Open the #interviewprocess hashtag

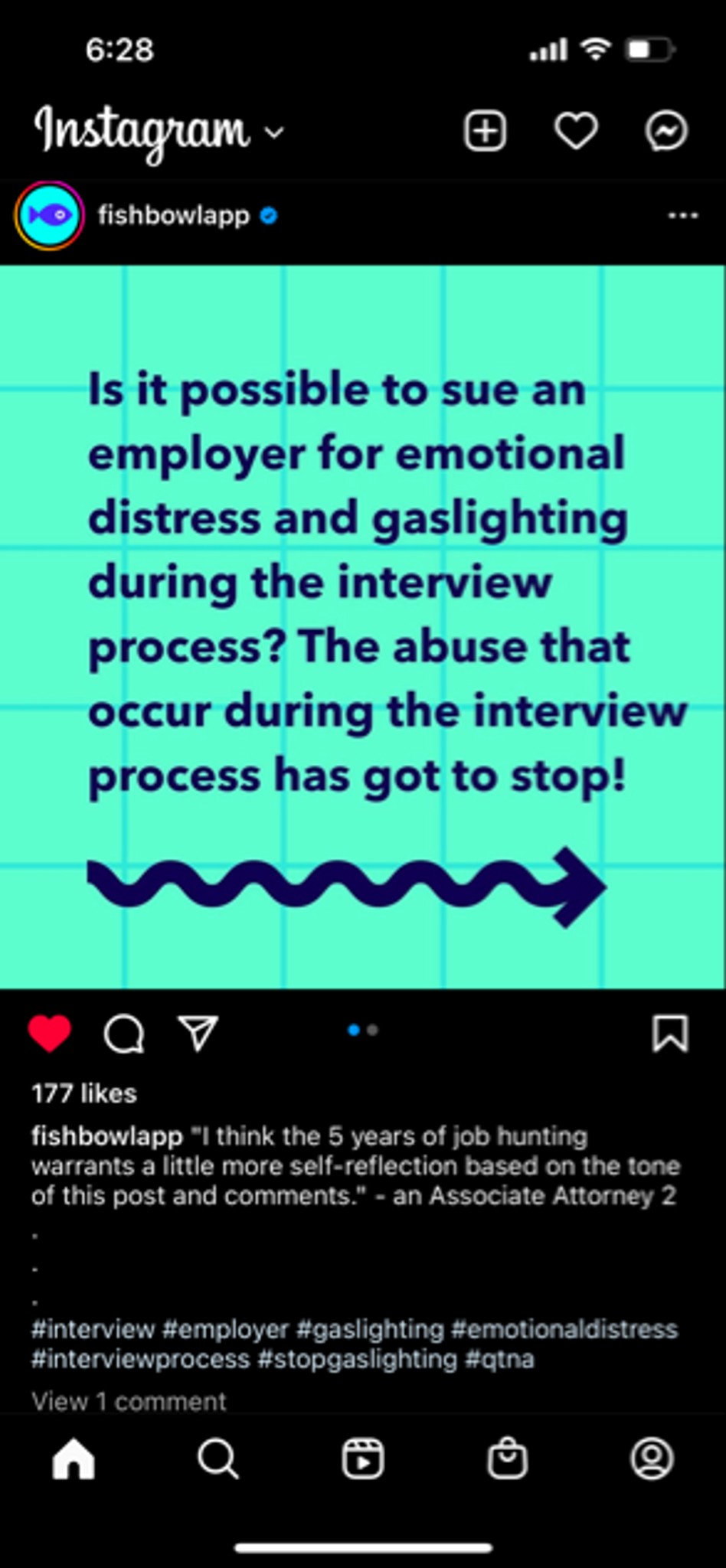point(141,1359)
